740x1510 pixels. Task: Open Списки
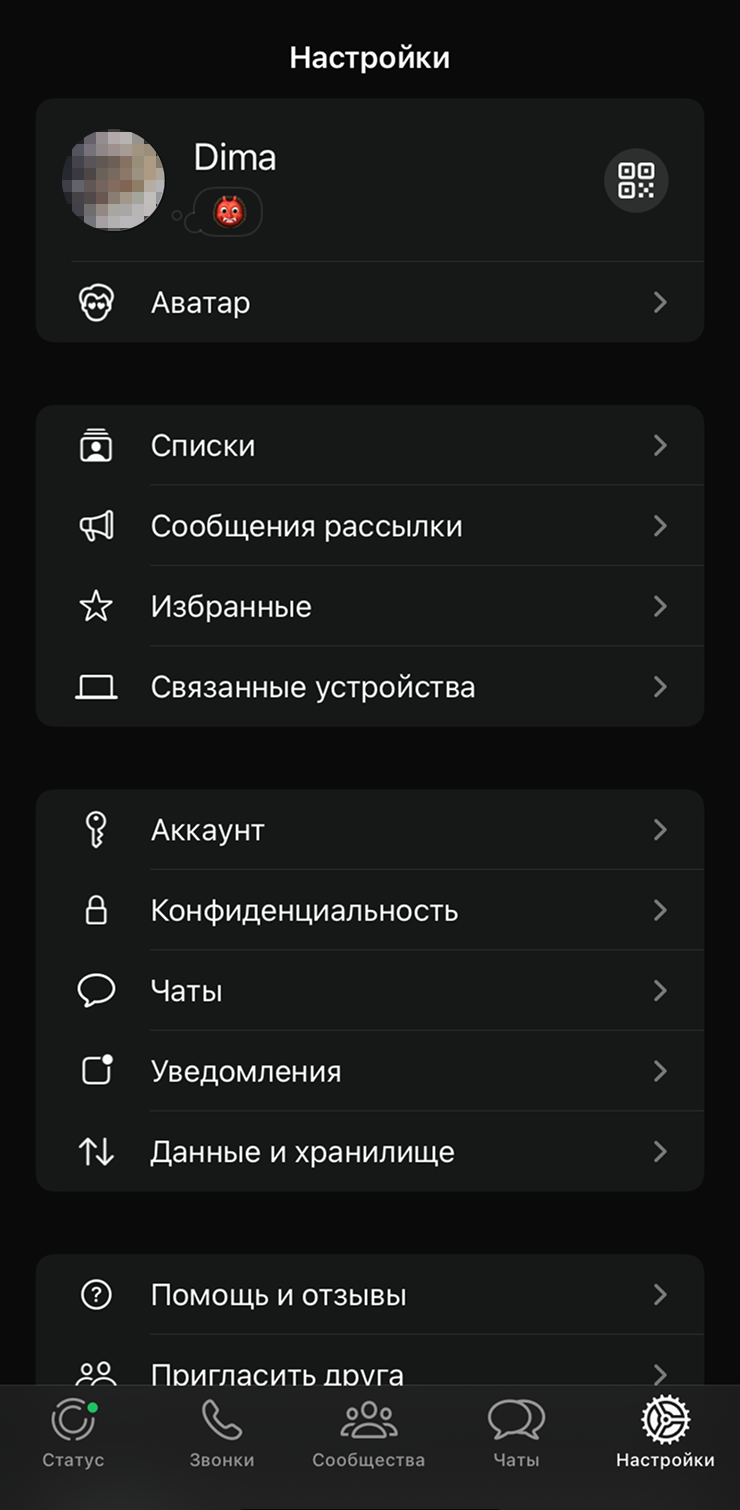pos(370,446)
